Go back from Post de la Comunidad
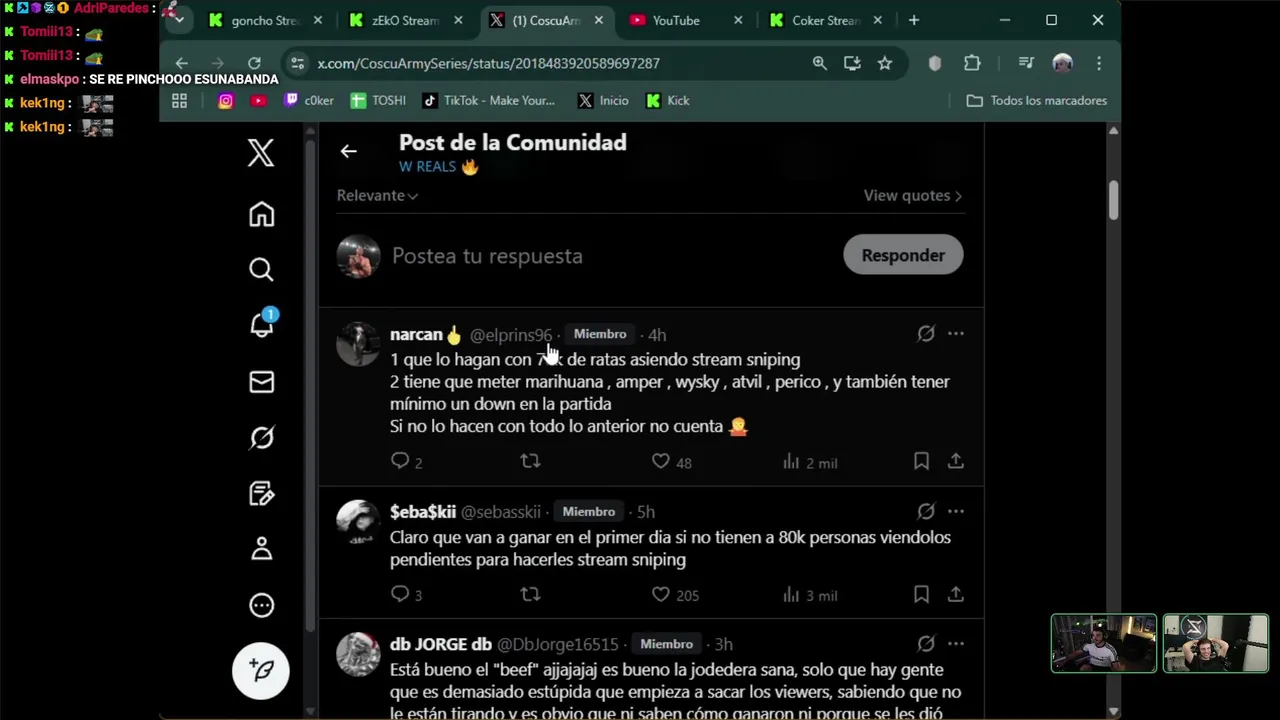 click(348, 151)
